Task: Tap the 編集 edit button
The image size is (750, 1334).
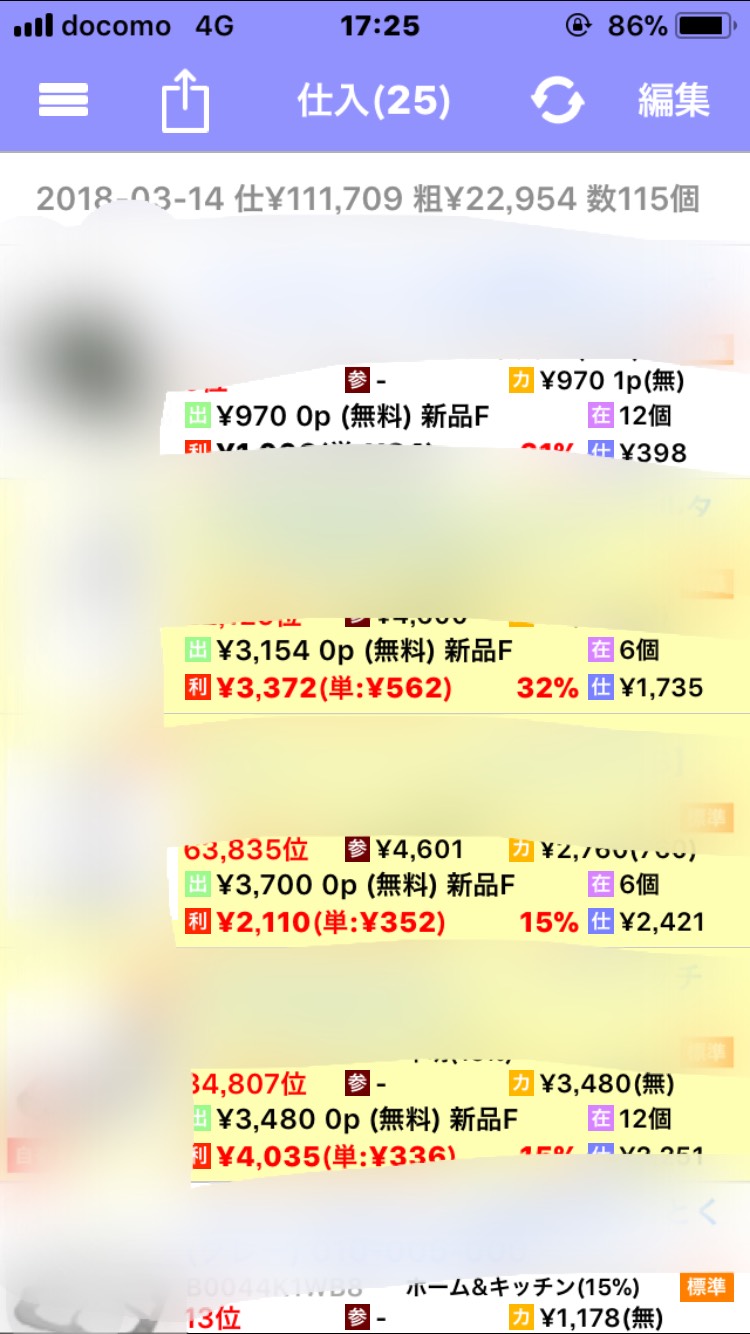Action: tap(674, 101)
